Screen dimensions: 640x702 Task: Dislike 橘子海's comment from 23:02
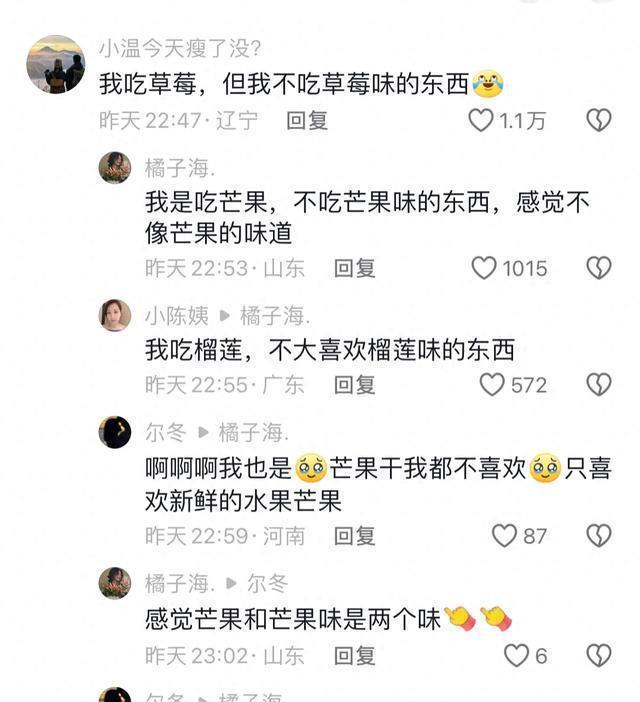click(598, 656)
